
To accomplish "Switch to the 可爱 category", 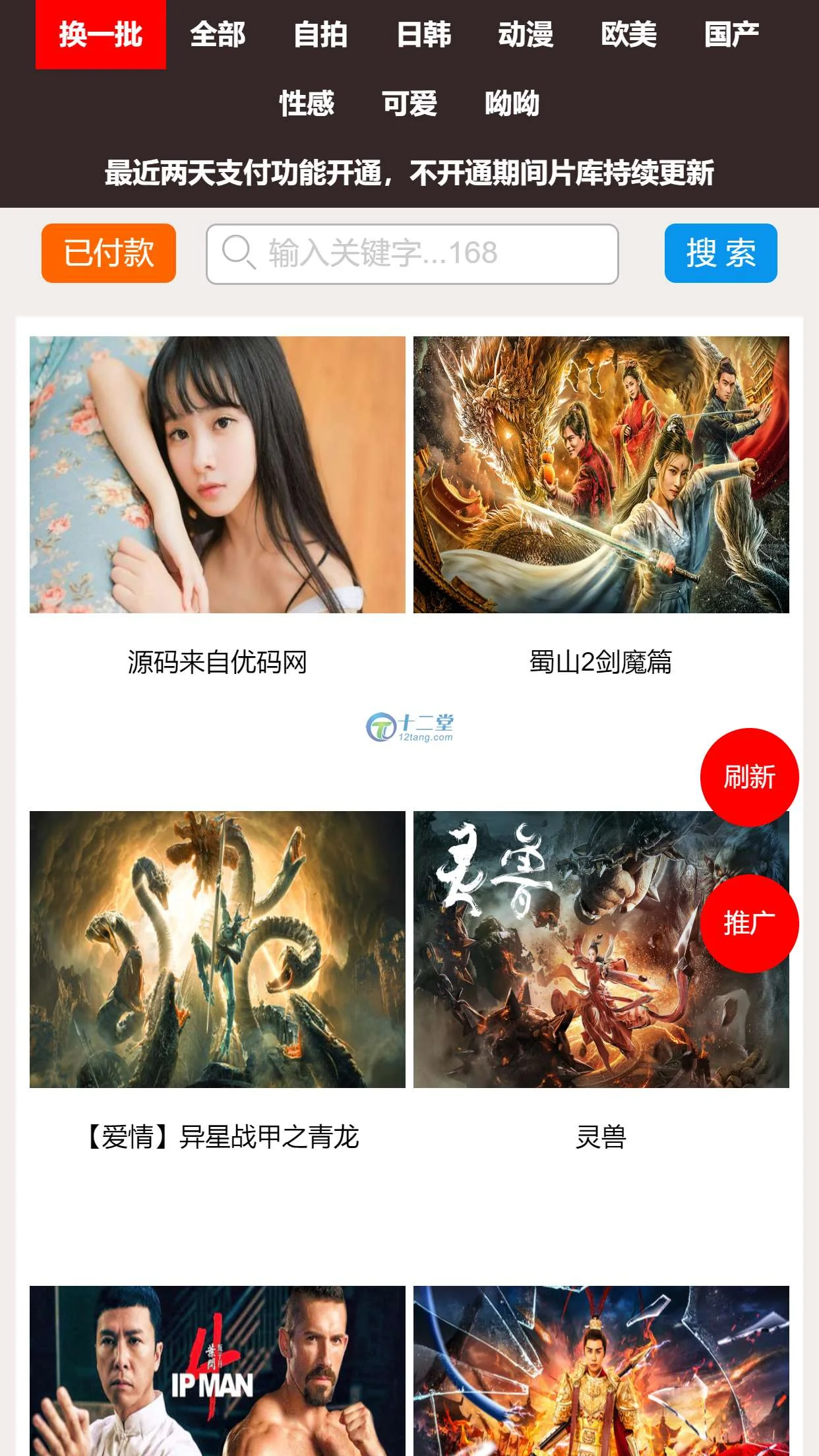I will 409,104.
